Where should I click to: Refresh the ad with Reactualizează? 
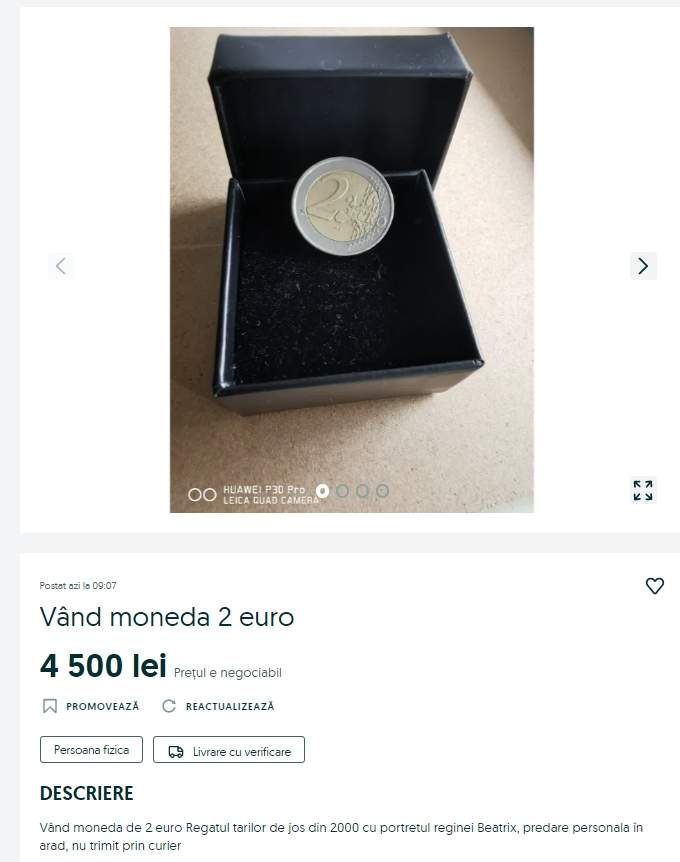(x=217, y=706)
